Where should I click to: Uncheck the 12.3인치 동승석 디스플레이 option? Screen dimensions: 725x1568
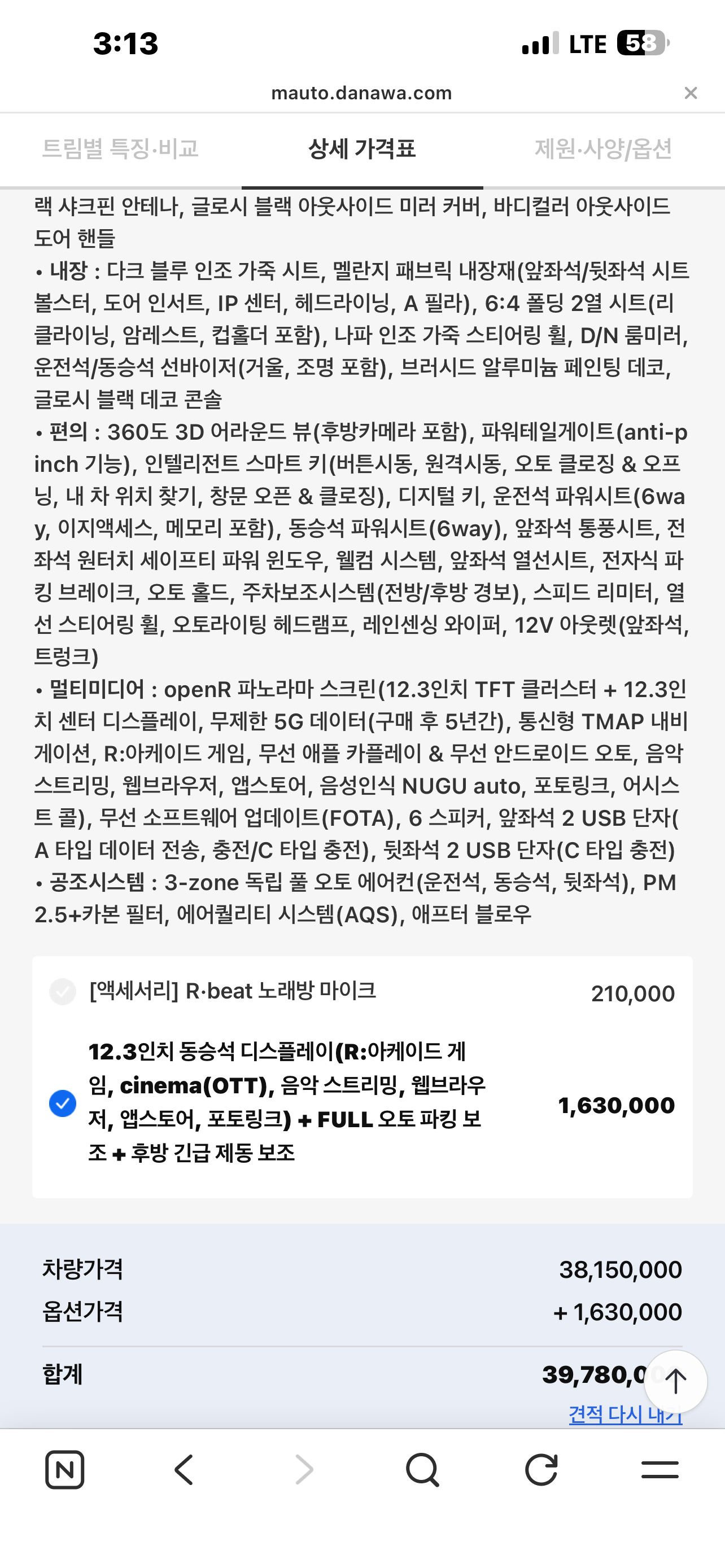click(x=63, y=1103)
